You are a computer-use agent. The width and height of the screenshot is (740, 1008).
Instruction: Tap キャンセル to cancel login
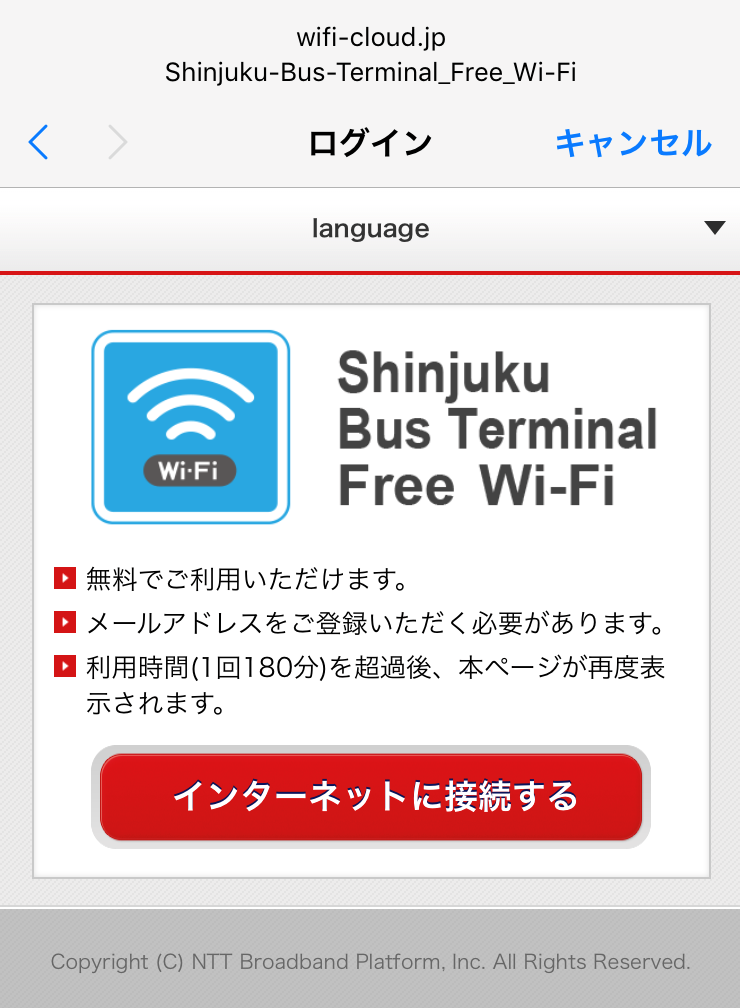(633, 143)
